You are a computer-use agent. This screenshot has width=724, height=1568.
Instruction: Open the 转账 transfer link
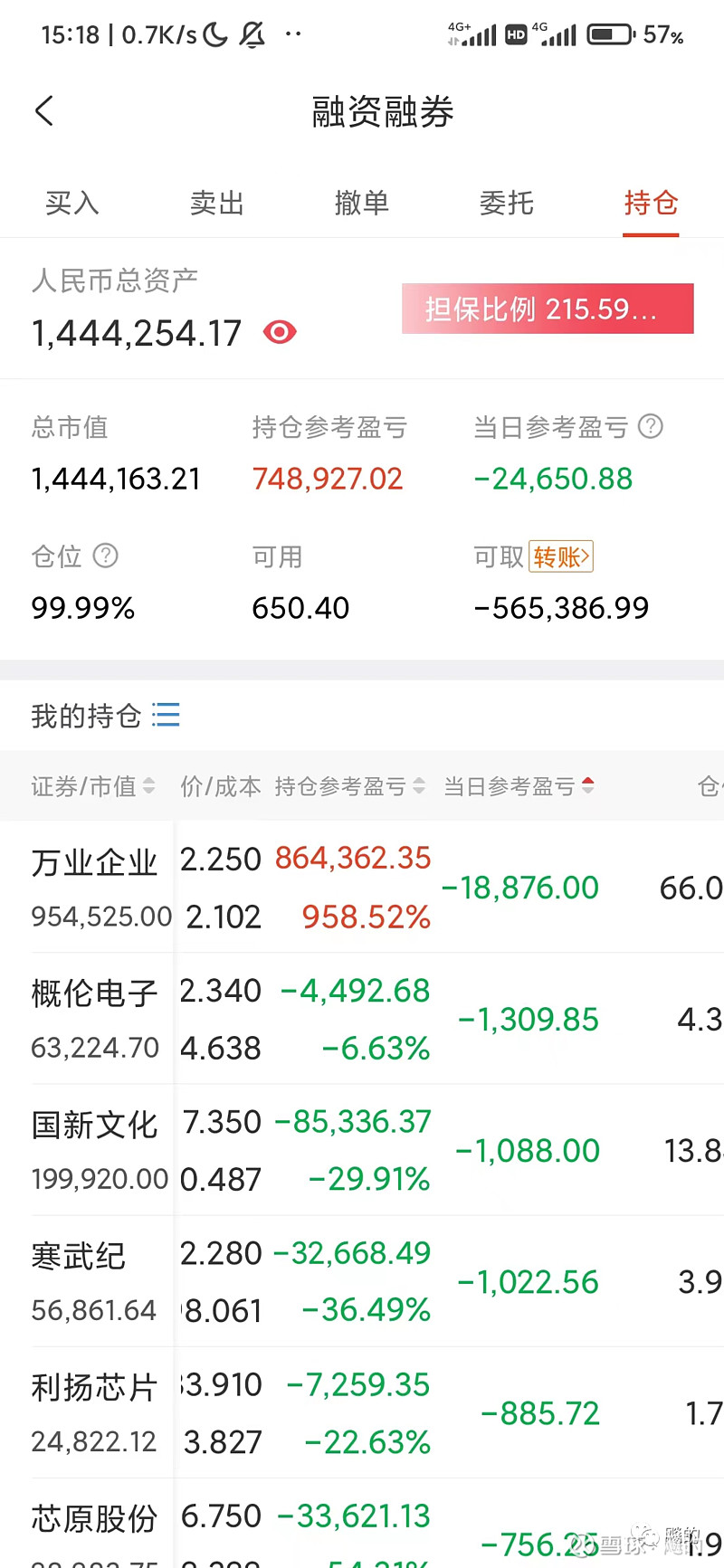(x=560, y=556)
